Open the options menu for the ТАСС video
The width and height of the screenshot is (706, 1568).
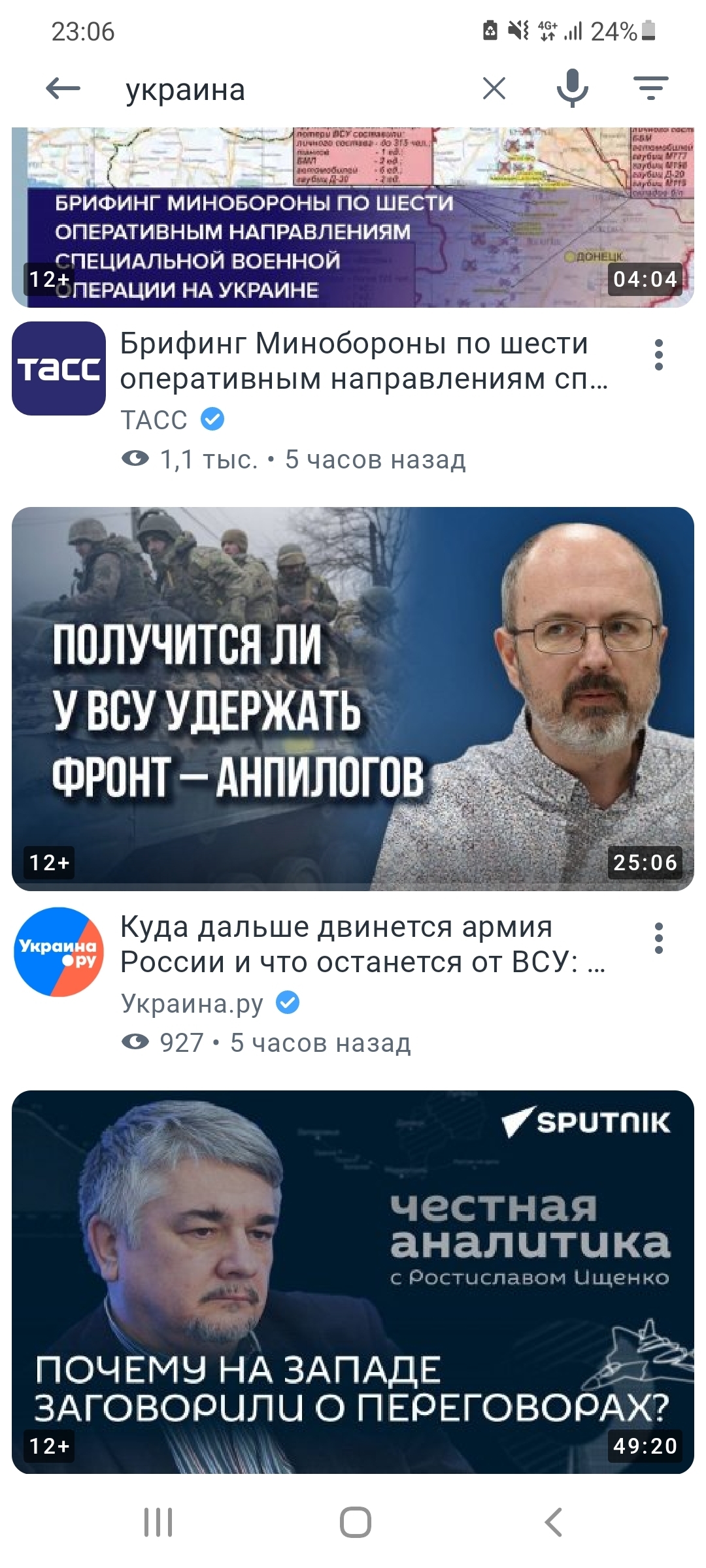[x=658, y=355]
